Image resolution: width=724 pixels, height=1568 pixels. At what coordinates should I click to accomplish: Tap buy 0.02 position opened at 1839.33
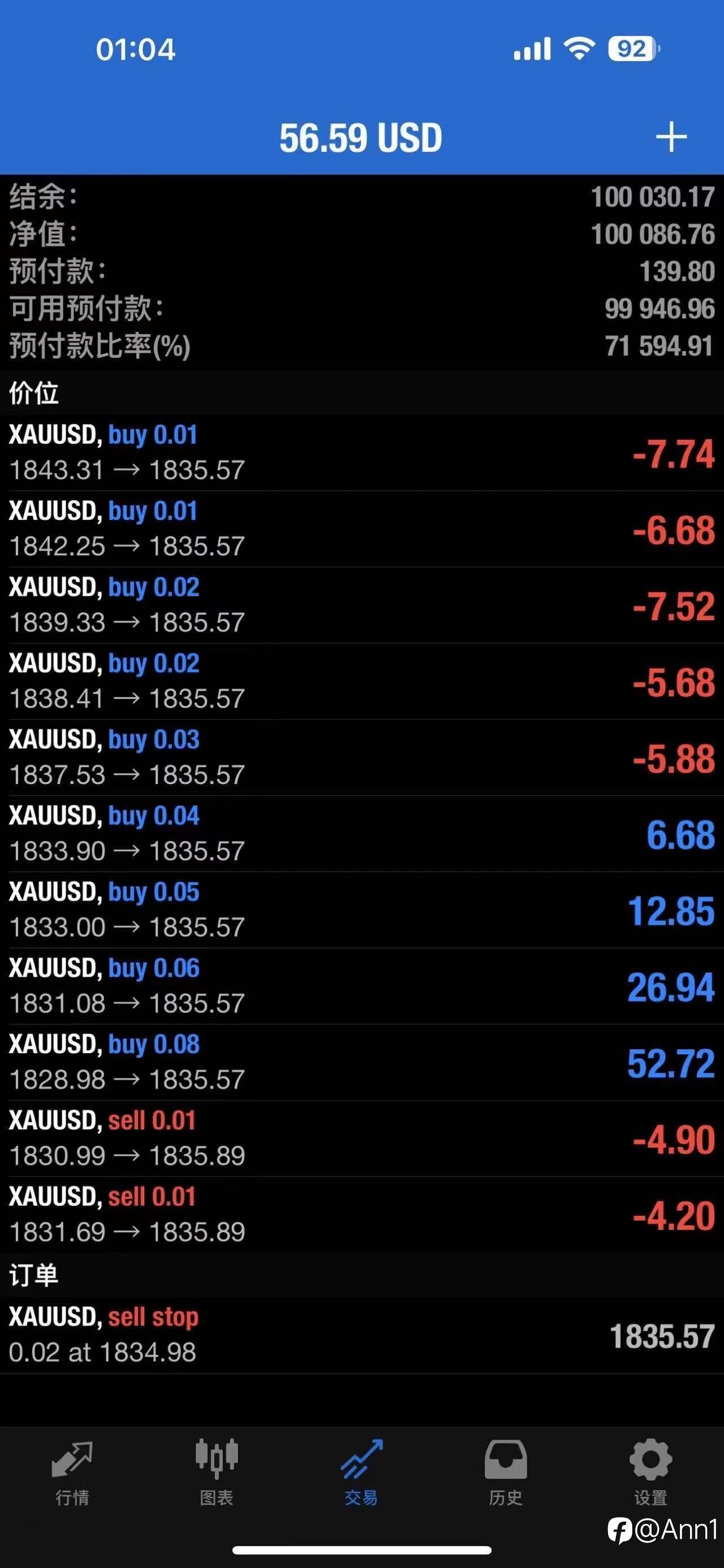click(x=361, y=605)
